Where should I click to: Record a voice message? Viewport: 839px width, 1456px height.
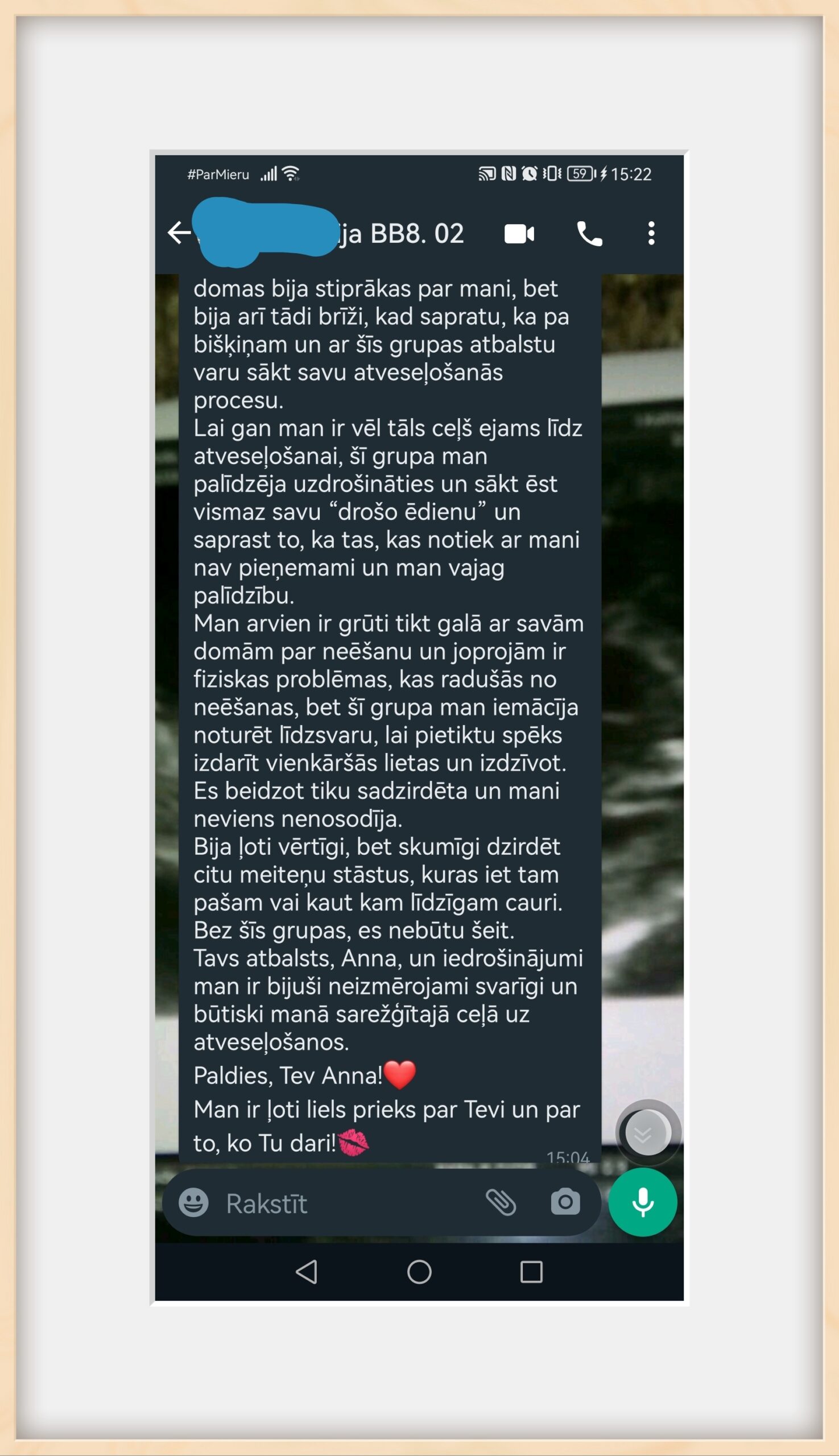(643, 1202)
